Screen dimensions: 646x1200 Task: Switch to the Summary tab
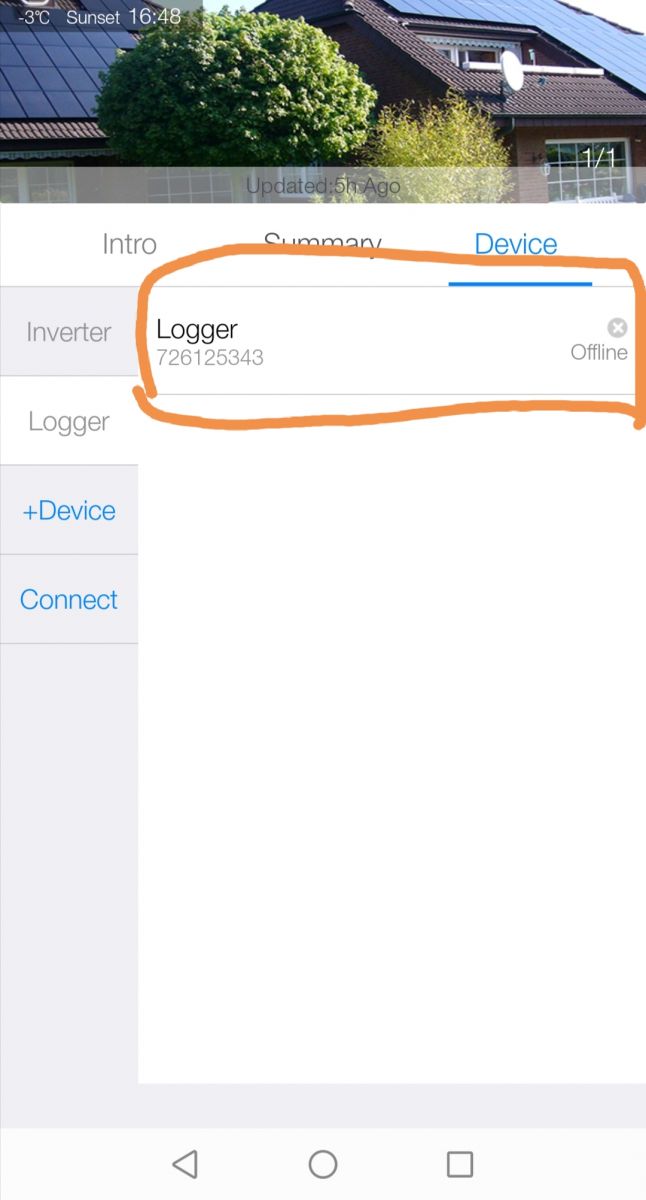coord(322,243)
